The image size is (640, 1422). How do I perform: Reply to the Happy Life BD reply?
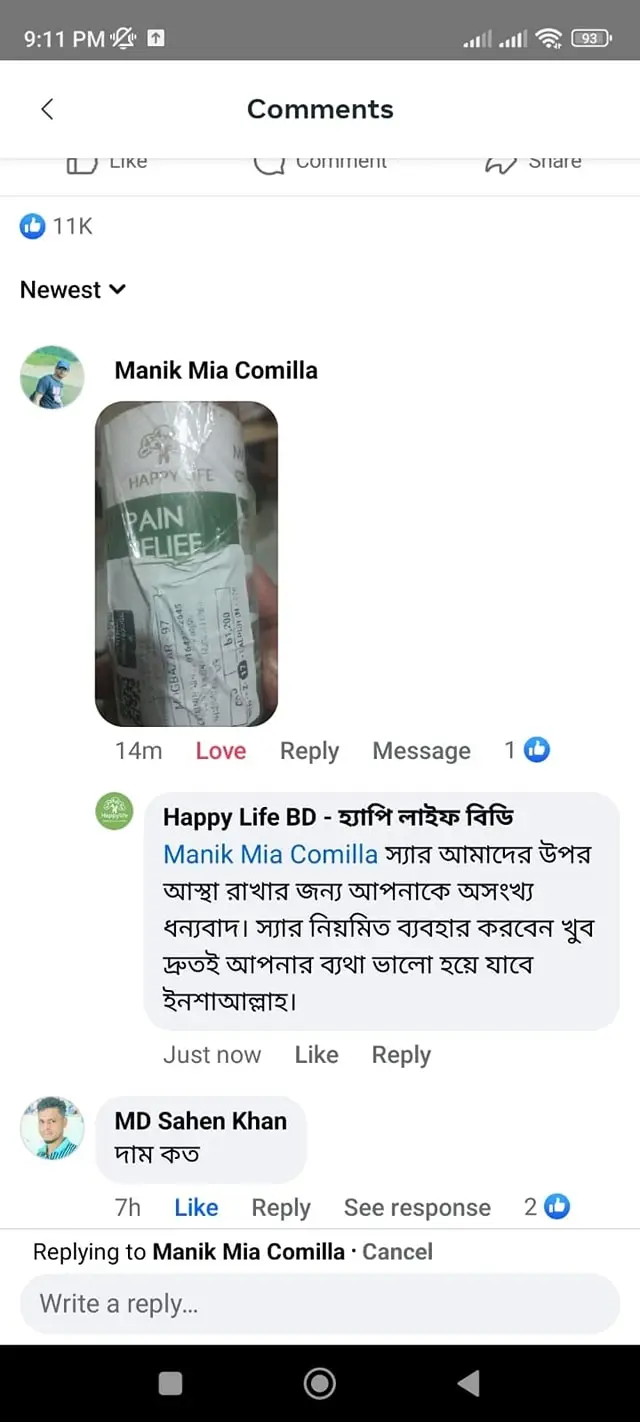tap(401, 1055)
